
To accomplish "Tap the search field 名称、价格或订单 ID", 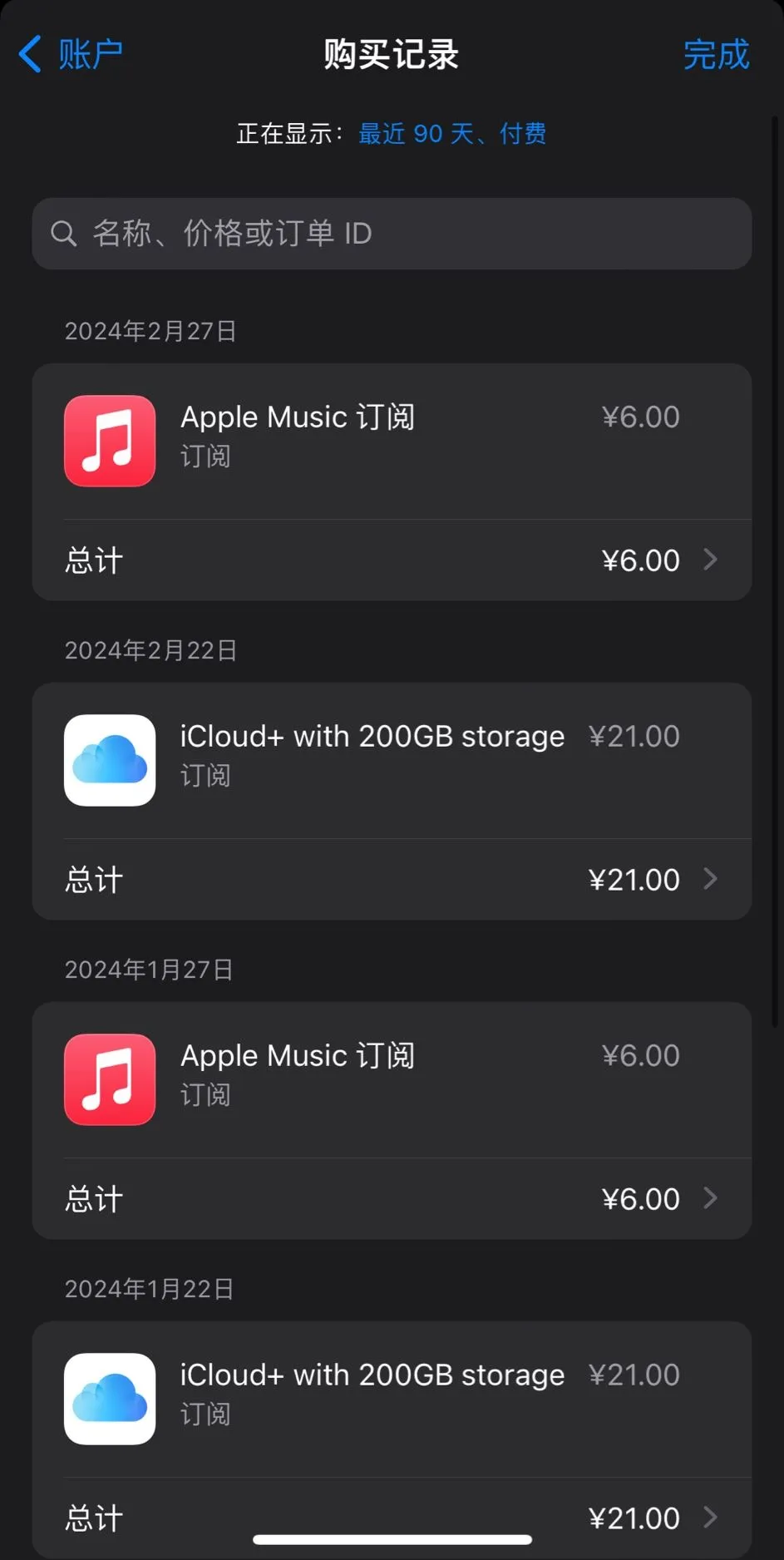I will pyautogui.click(x=391, y=234).
